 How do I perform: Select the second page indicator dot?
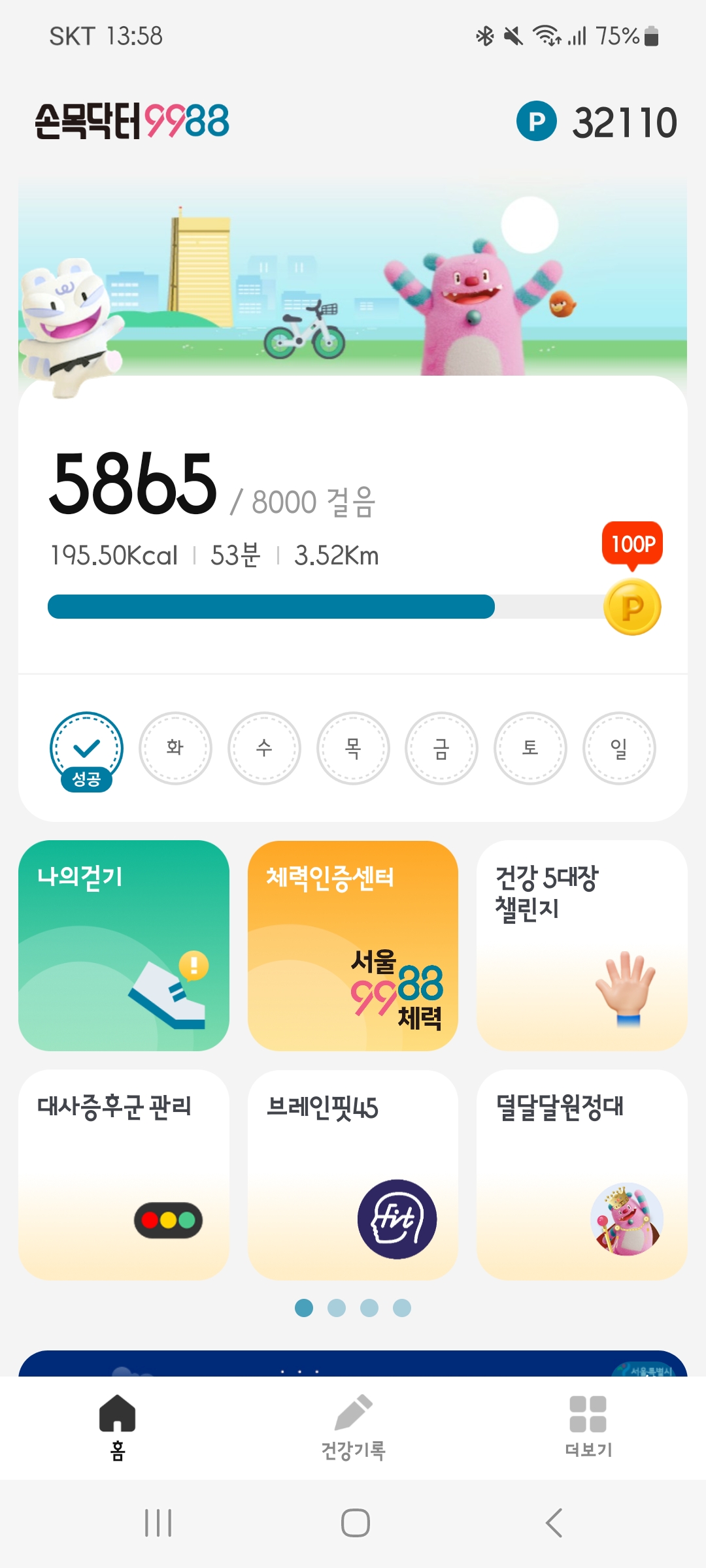[337, 1308]
